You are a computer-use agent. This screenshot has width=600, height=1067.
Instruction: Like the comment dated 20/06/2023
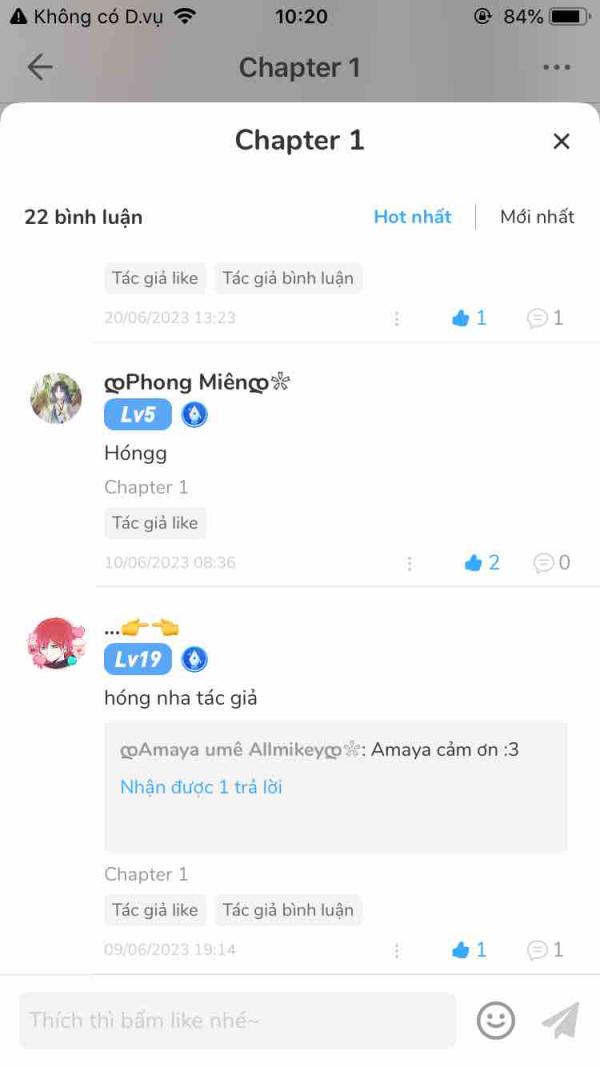pyautogui.click(x=469, y=318)
